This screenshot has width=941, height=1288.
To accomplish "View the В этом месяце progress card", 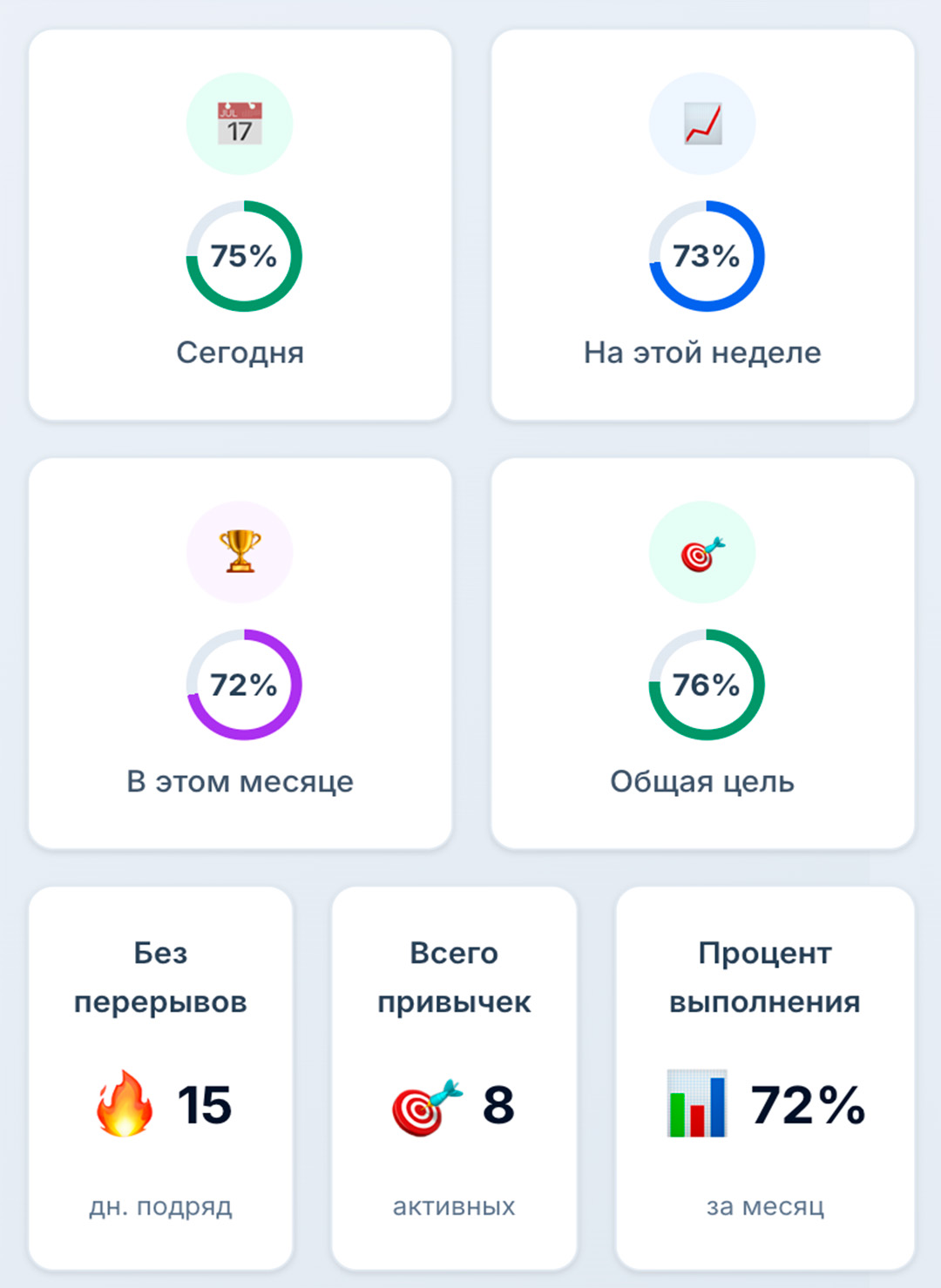I will 240,654.
